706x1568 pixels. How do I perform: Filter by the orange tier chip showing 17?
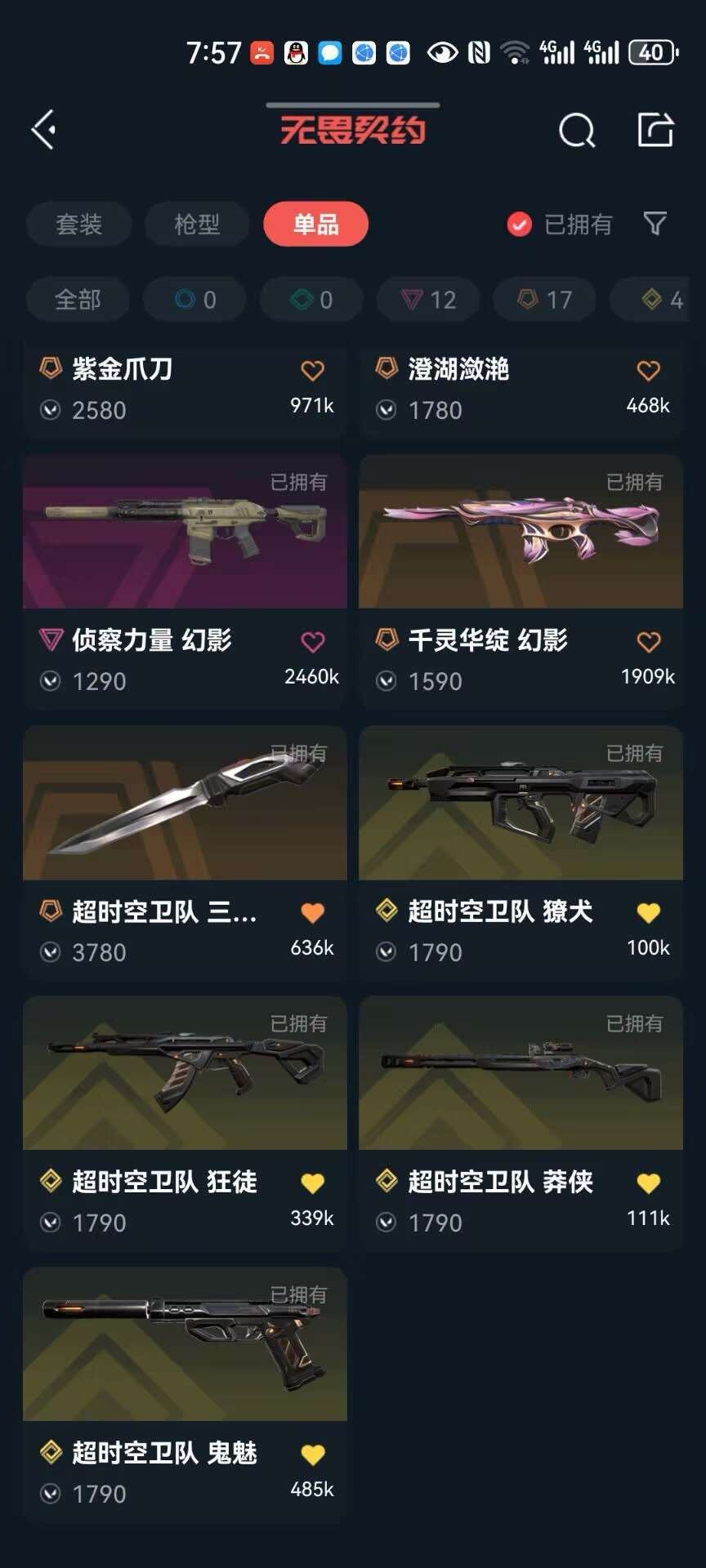545,300
